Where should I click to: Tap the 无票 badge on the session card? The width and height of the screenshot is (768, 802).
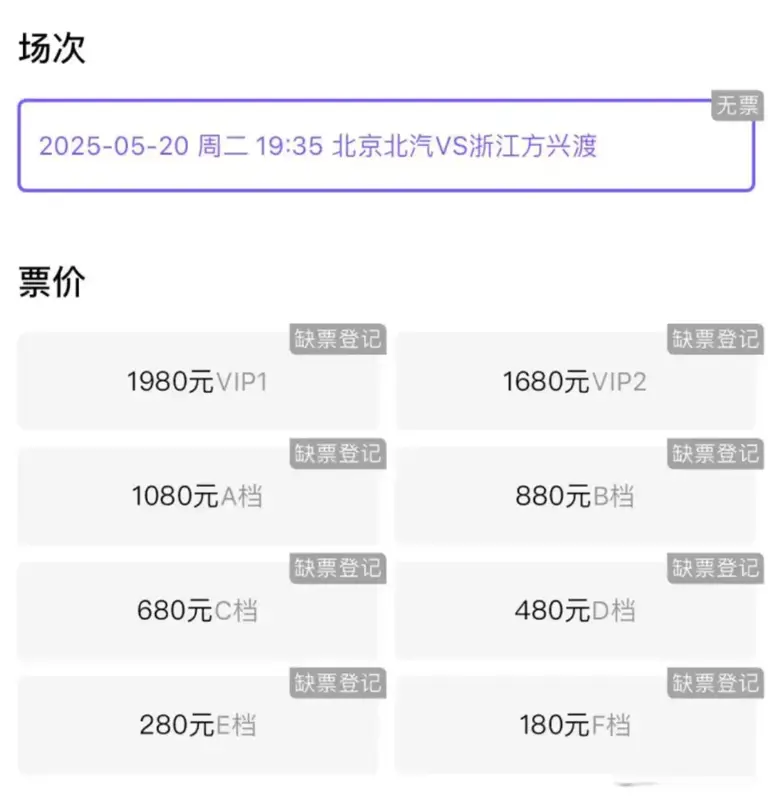point(737,104)
